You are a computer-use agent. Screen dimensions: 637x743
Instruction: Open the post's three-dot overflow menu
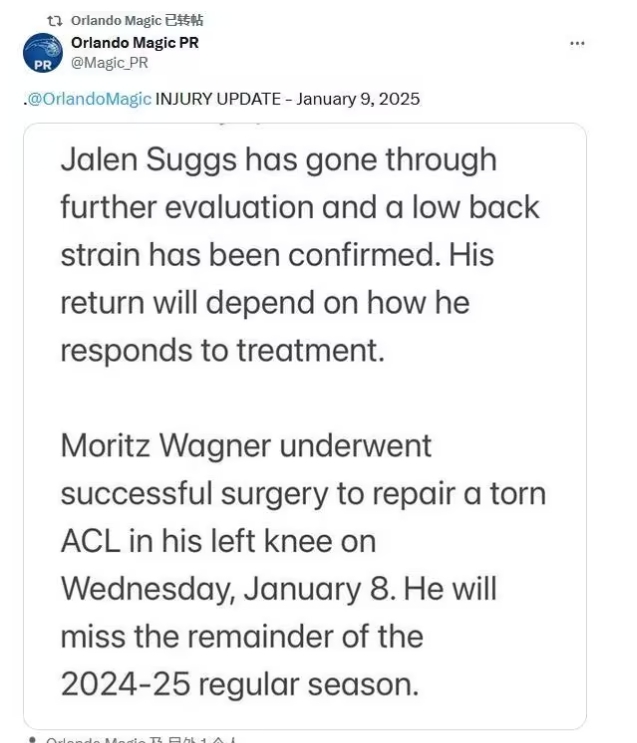[x=577, y=44]
